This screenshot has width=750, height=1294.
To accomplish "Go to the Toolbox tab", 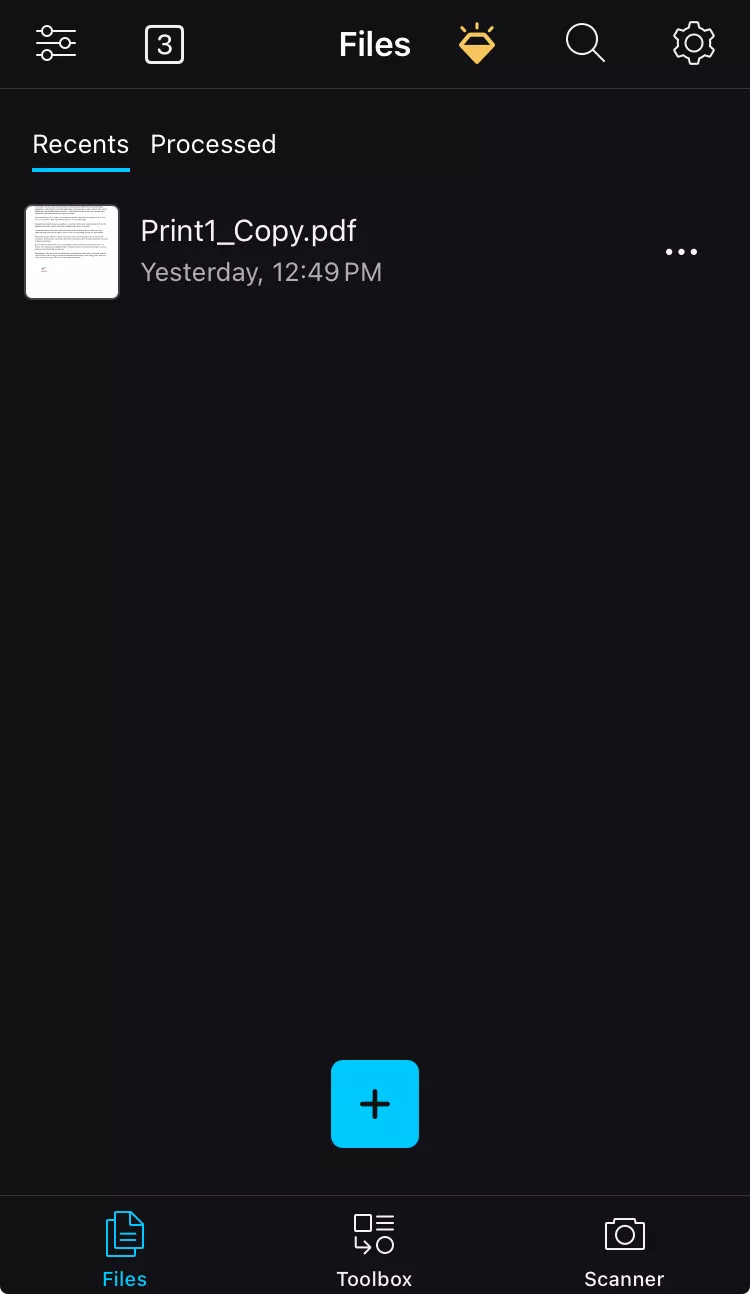I will tap(374, 1248).
